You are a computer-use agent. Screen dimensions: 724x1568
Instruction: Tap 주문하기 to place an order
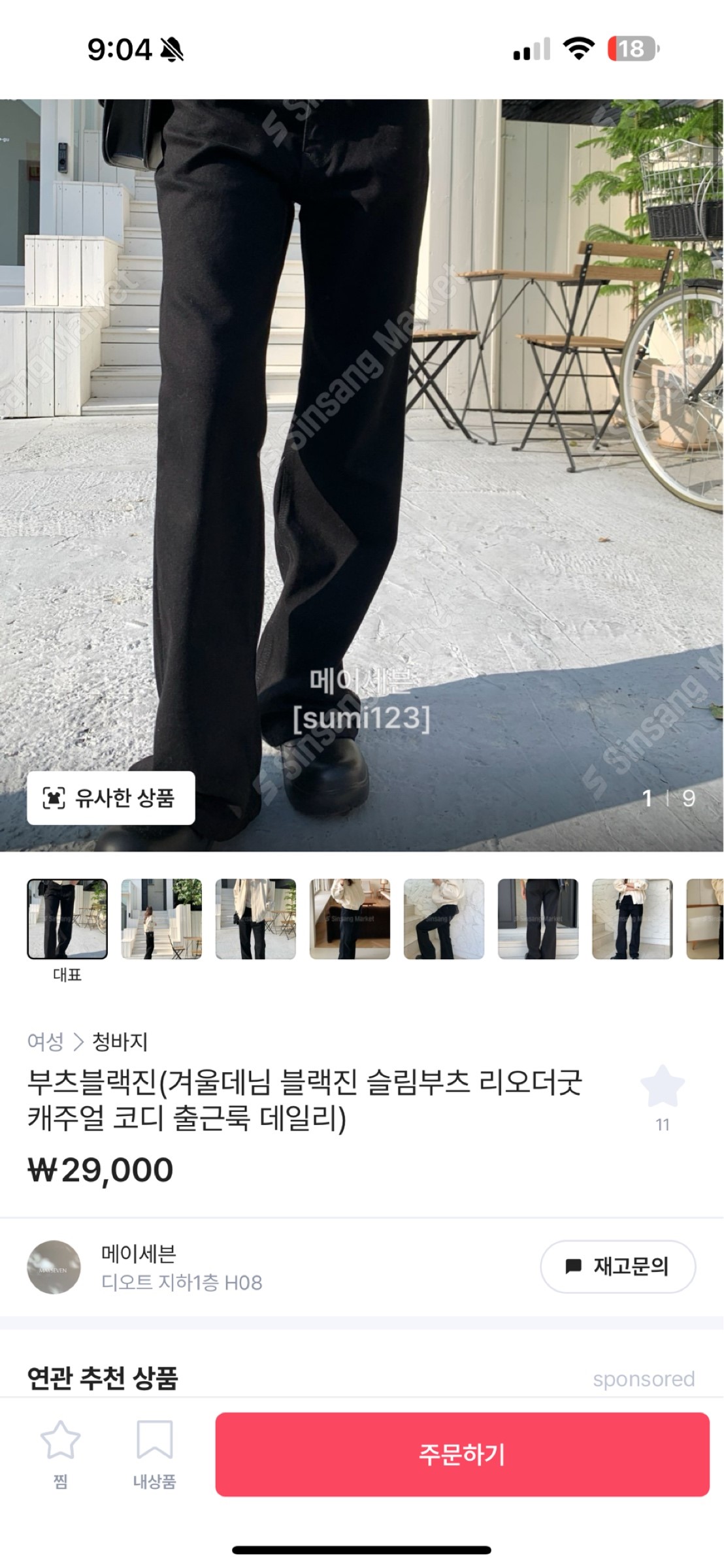(462, 1454)
